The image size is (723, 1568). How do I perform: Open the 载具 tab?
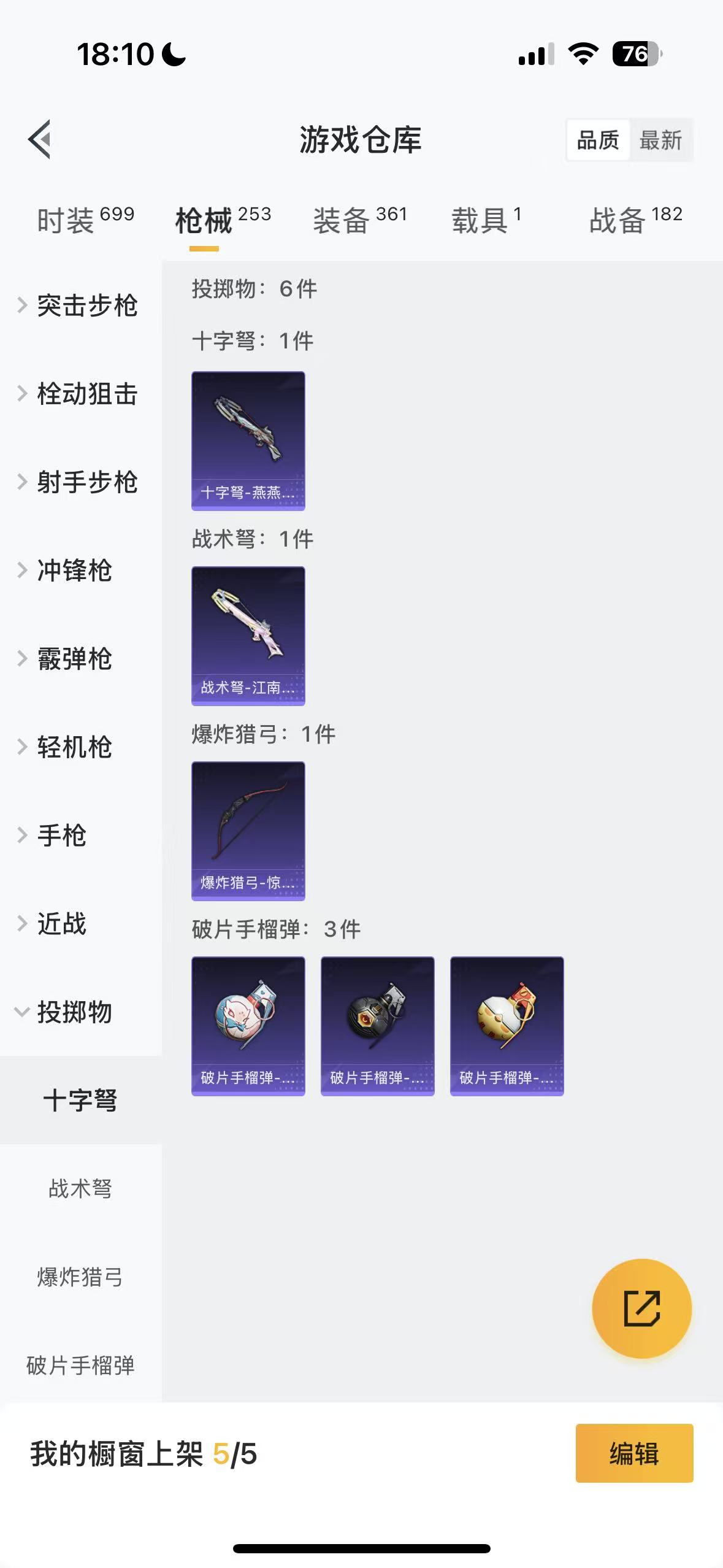[x=486, y=220]
